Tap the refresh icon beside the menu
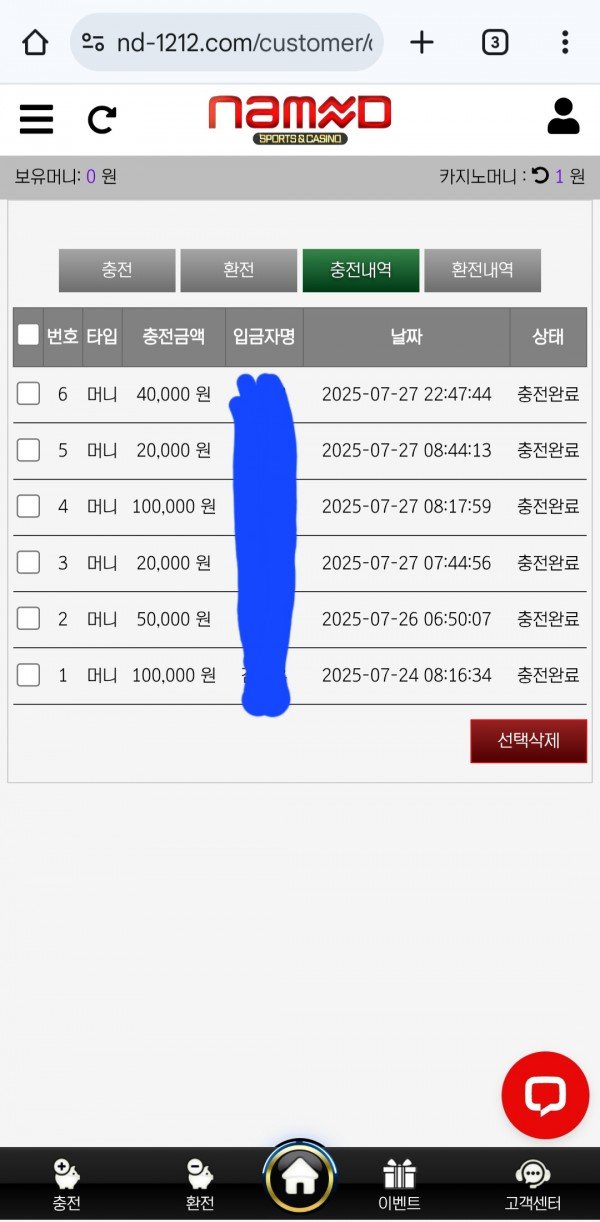Screen dimensions: 600x1222 pos(101,120)
